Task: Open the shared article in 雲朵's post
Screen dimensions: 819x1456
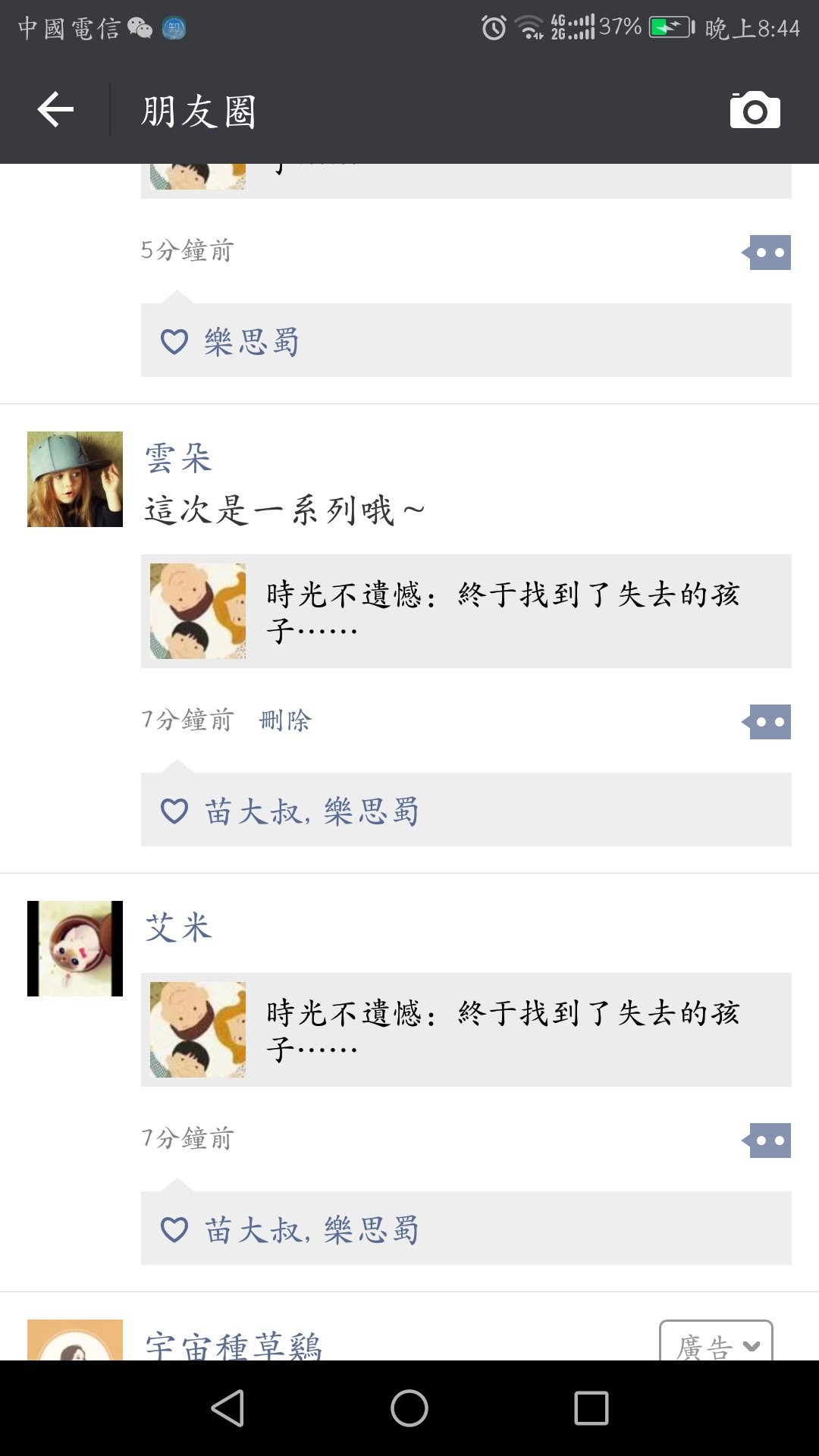Action: pos(466,611)
